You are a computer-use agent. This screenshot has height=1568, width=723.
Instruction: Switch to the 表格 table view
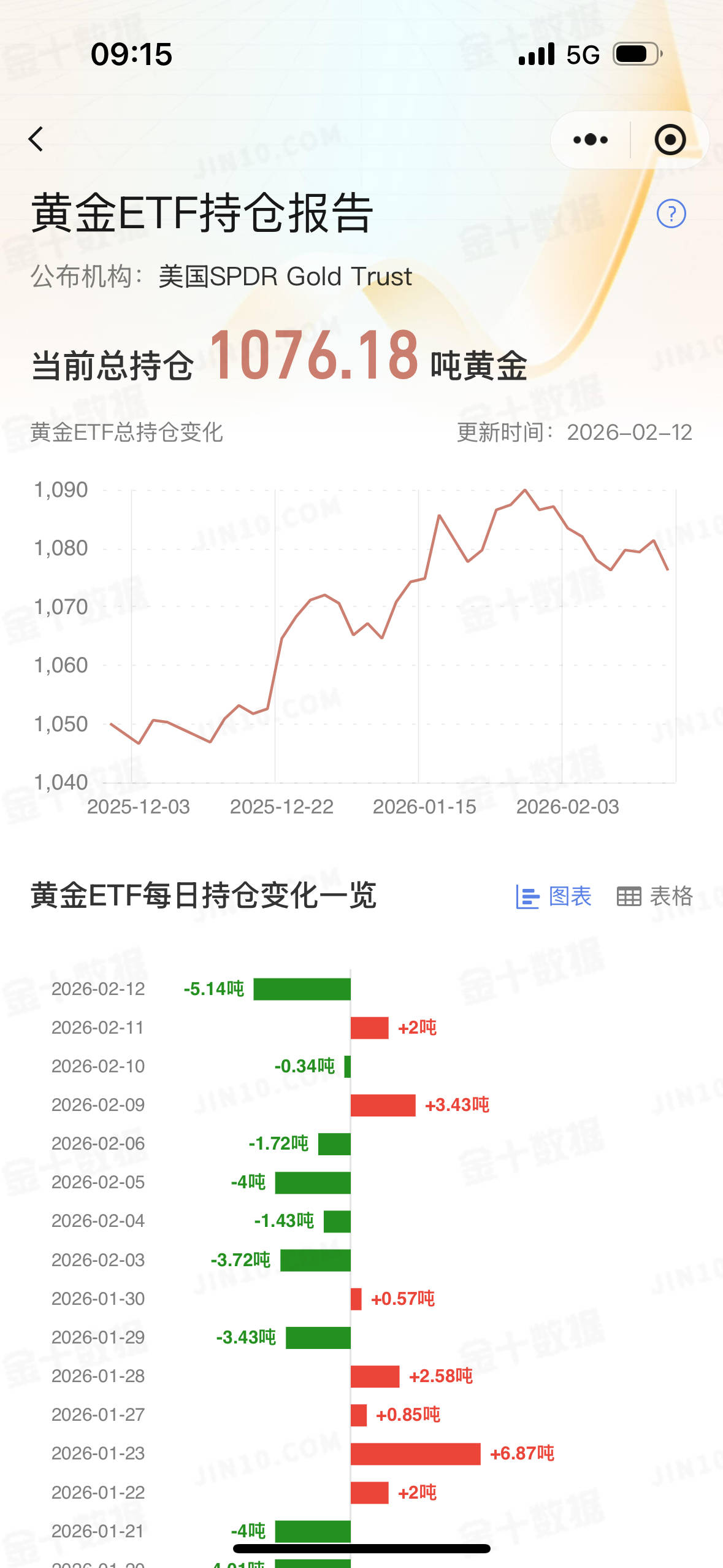654,896
